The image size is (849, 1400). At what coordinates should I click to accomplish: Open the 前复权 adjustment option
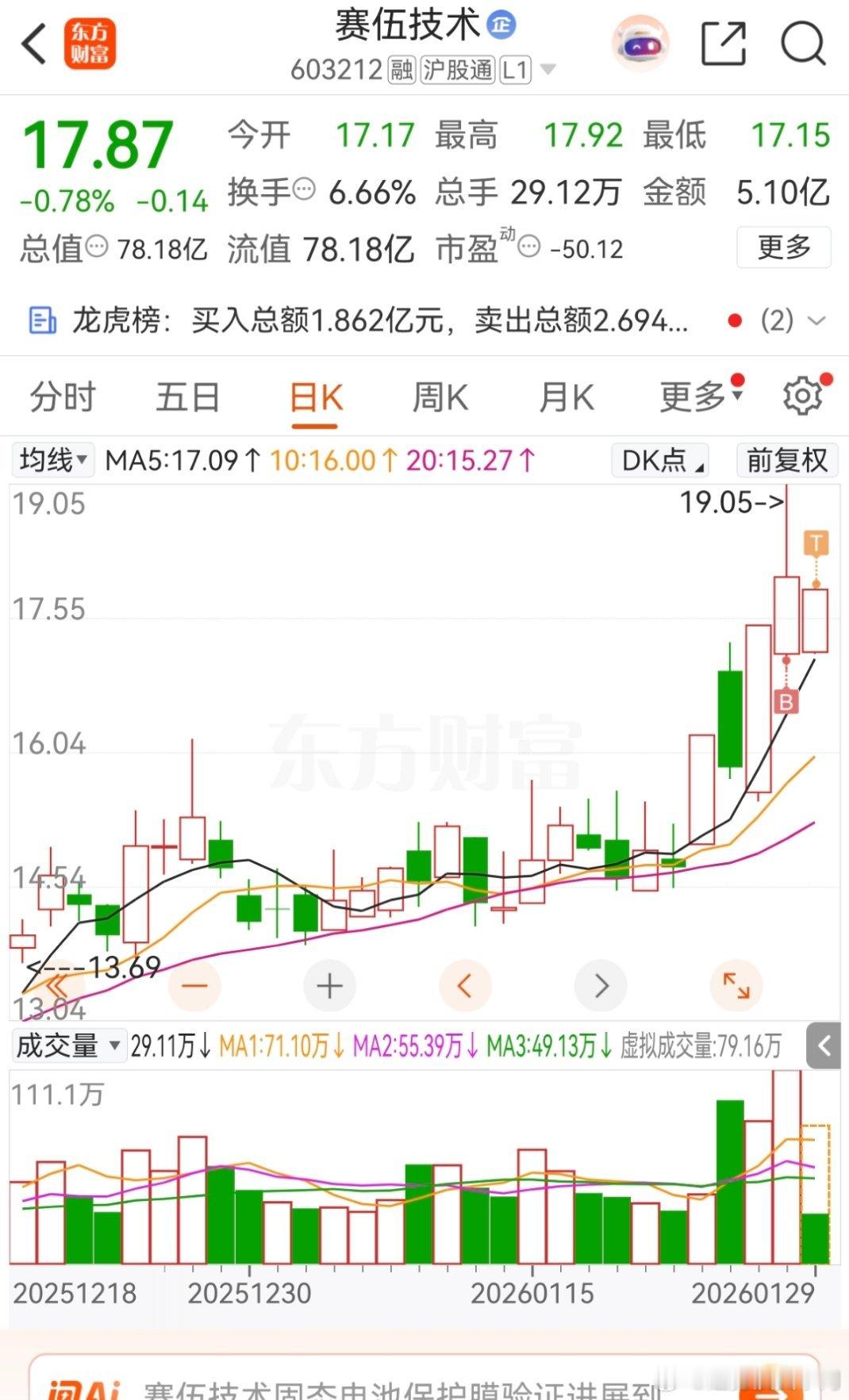click(786, 460)
